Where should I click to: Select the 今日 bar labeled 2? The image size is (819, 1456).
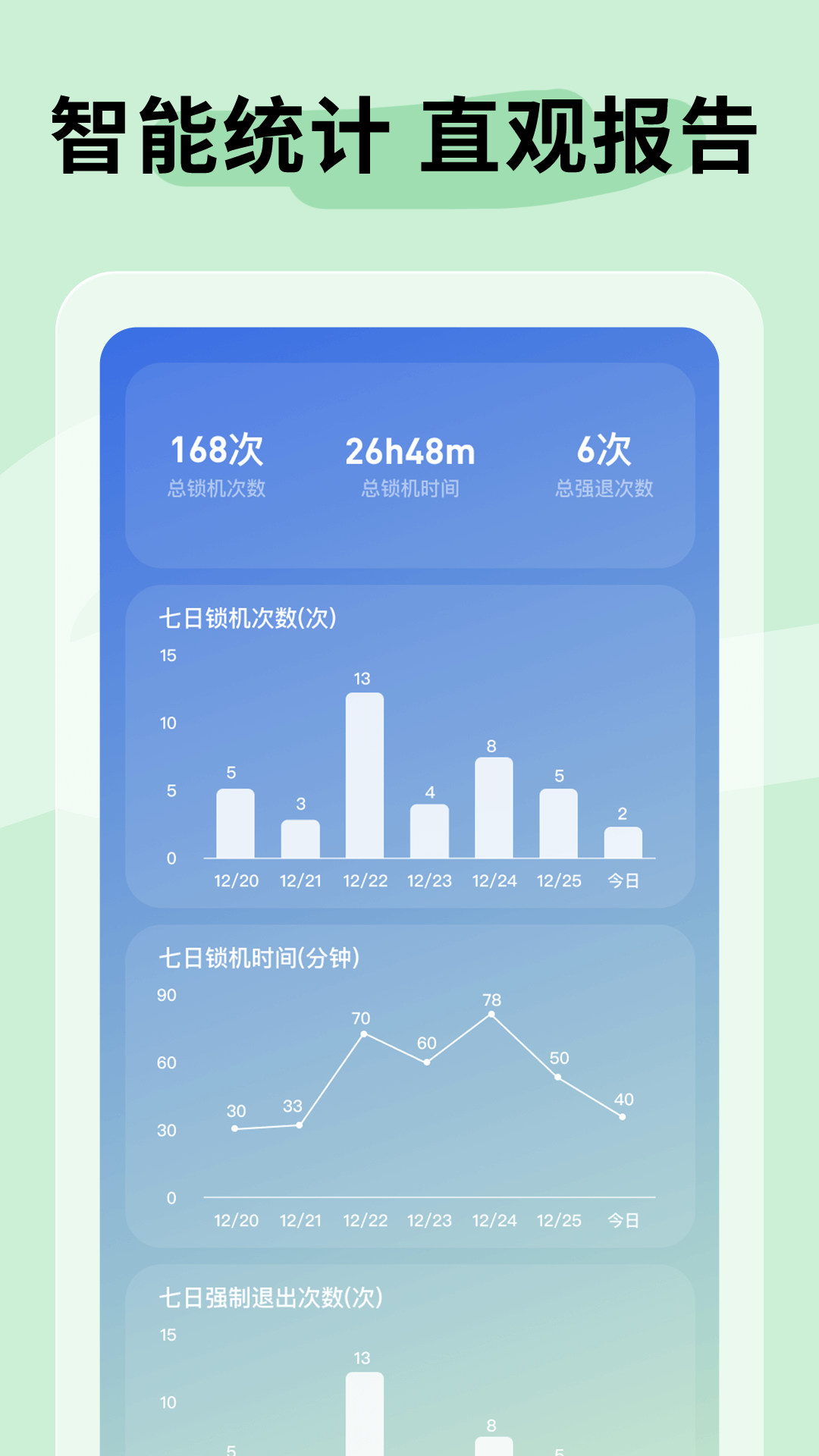pyautogui.click(x=623, y=842)
